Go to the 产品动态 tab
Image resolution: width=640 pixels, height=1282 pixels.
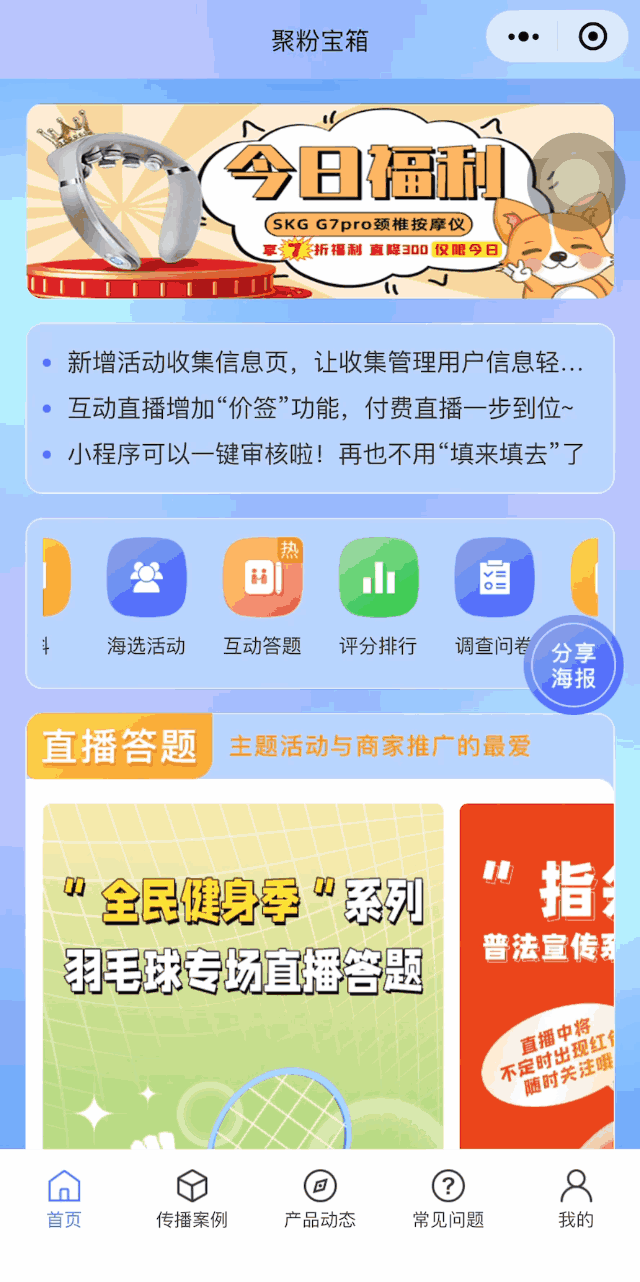[320, 1200]
